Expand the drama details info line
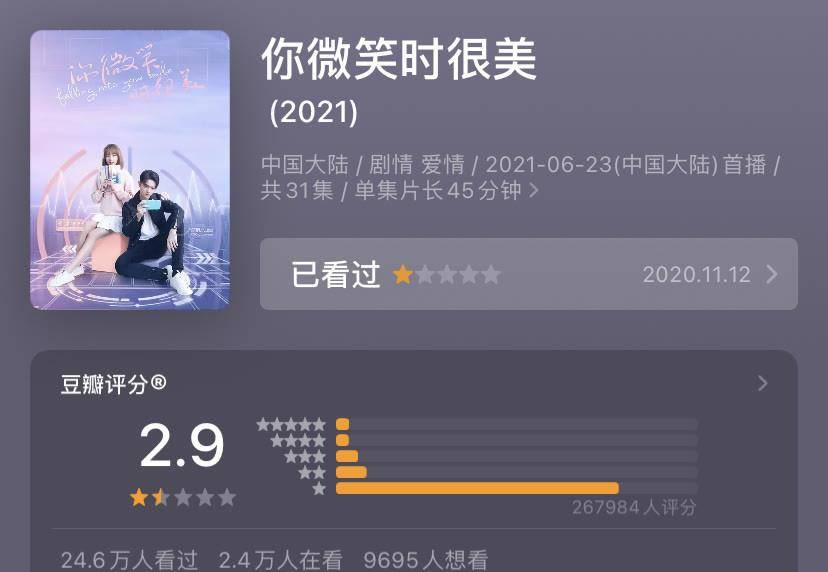The image size is (828, 572). (534, 190)
